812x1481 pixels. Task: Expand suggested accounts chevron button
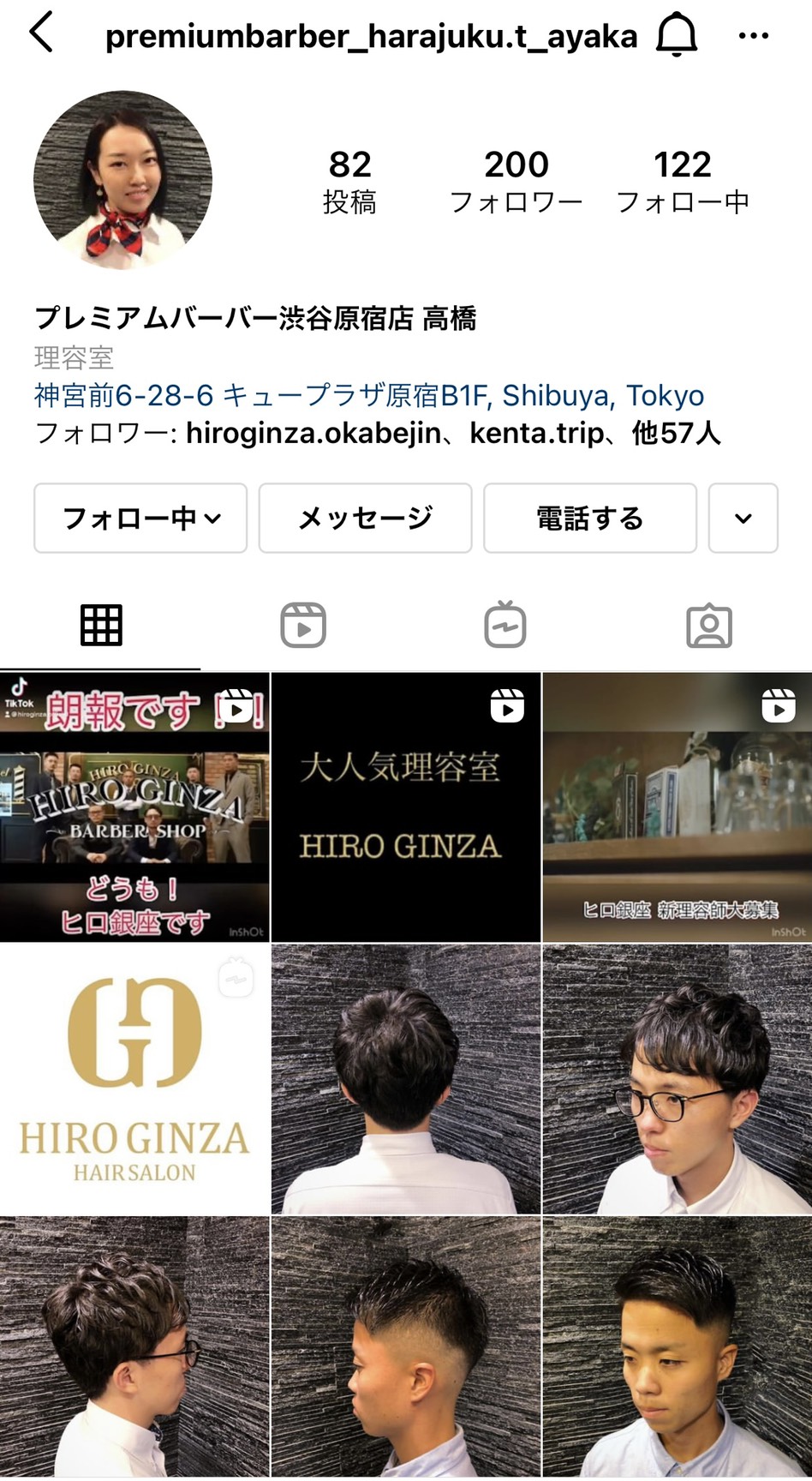743,518
